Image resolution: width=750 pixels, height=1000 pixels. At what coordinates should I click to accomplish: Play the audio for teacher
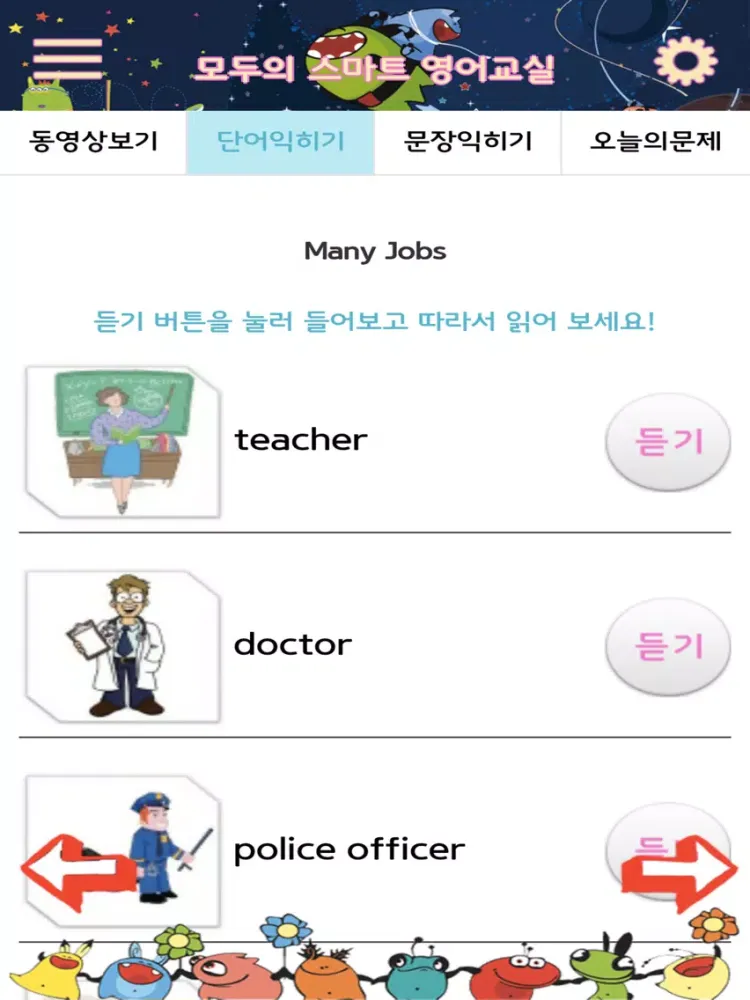[668, 442]
